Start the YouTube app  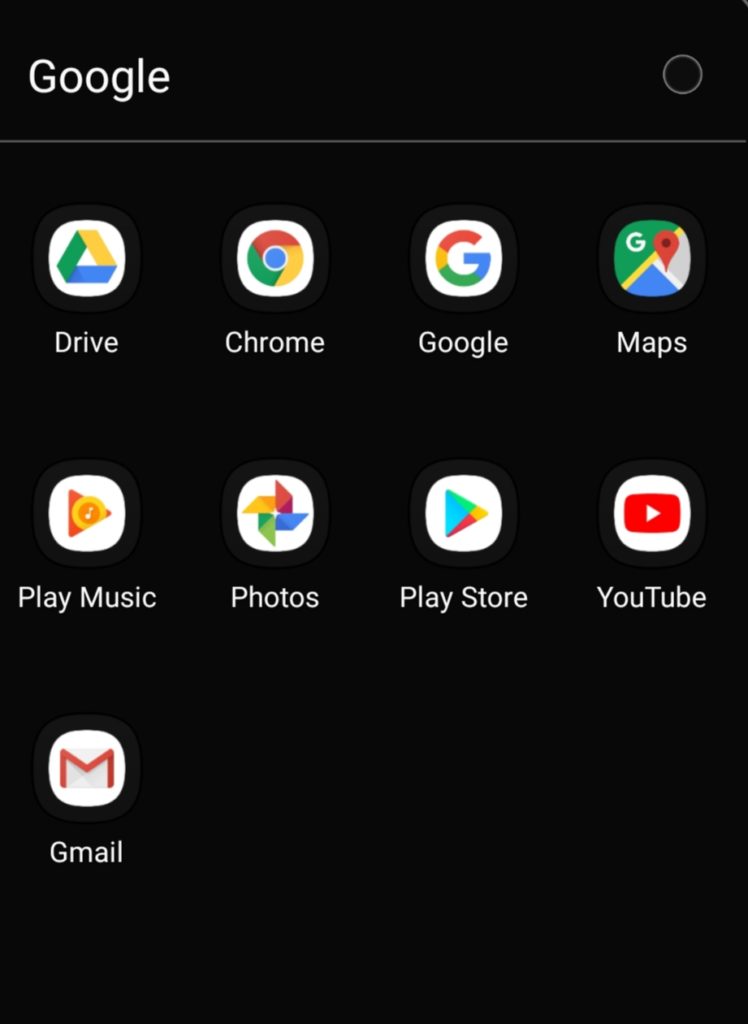[651, 513]
